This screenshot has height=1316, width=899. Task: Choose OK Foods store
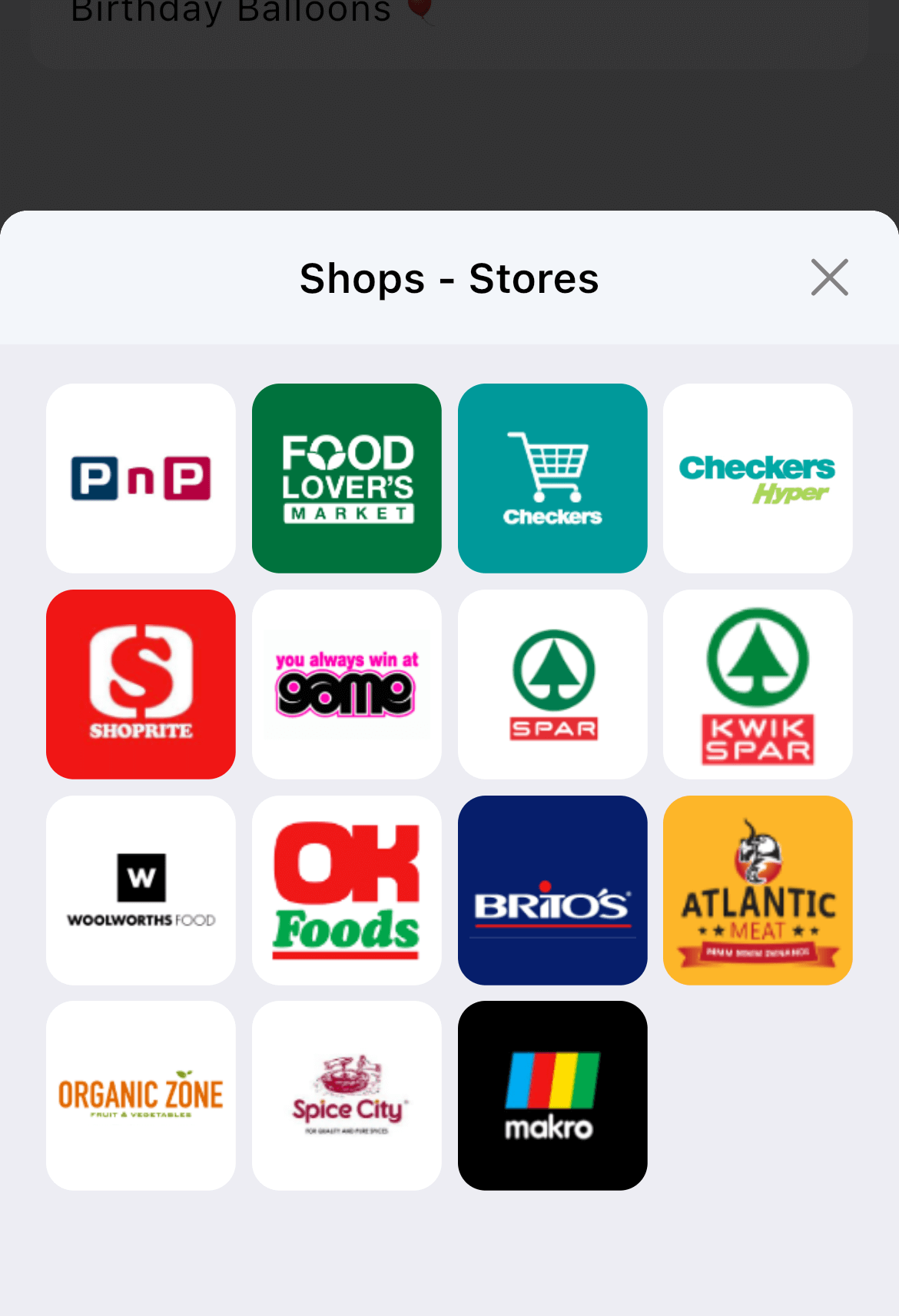(347, 890)
